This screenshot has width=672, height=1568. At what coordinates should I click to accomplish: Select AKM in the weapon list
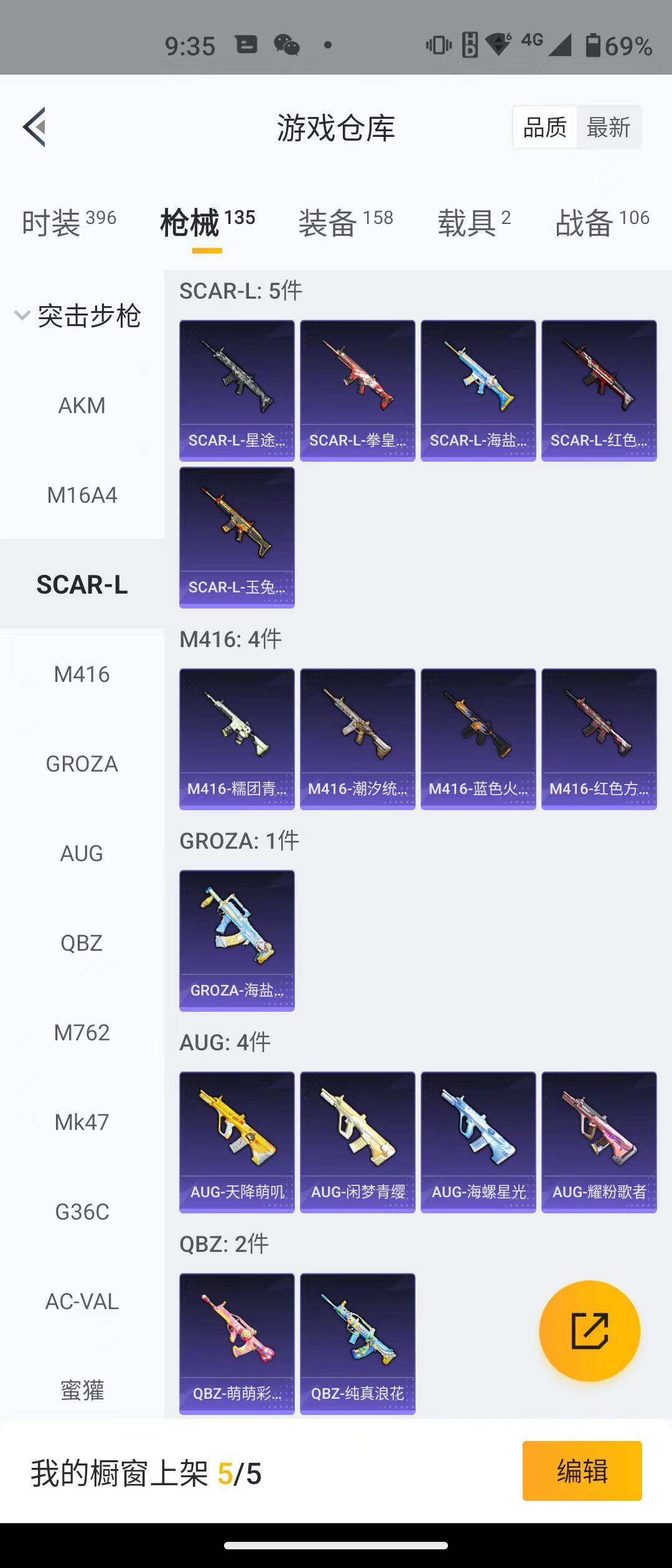click(x=82, y=406)
